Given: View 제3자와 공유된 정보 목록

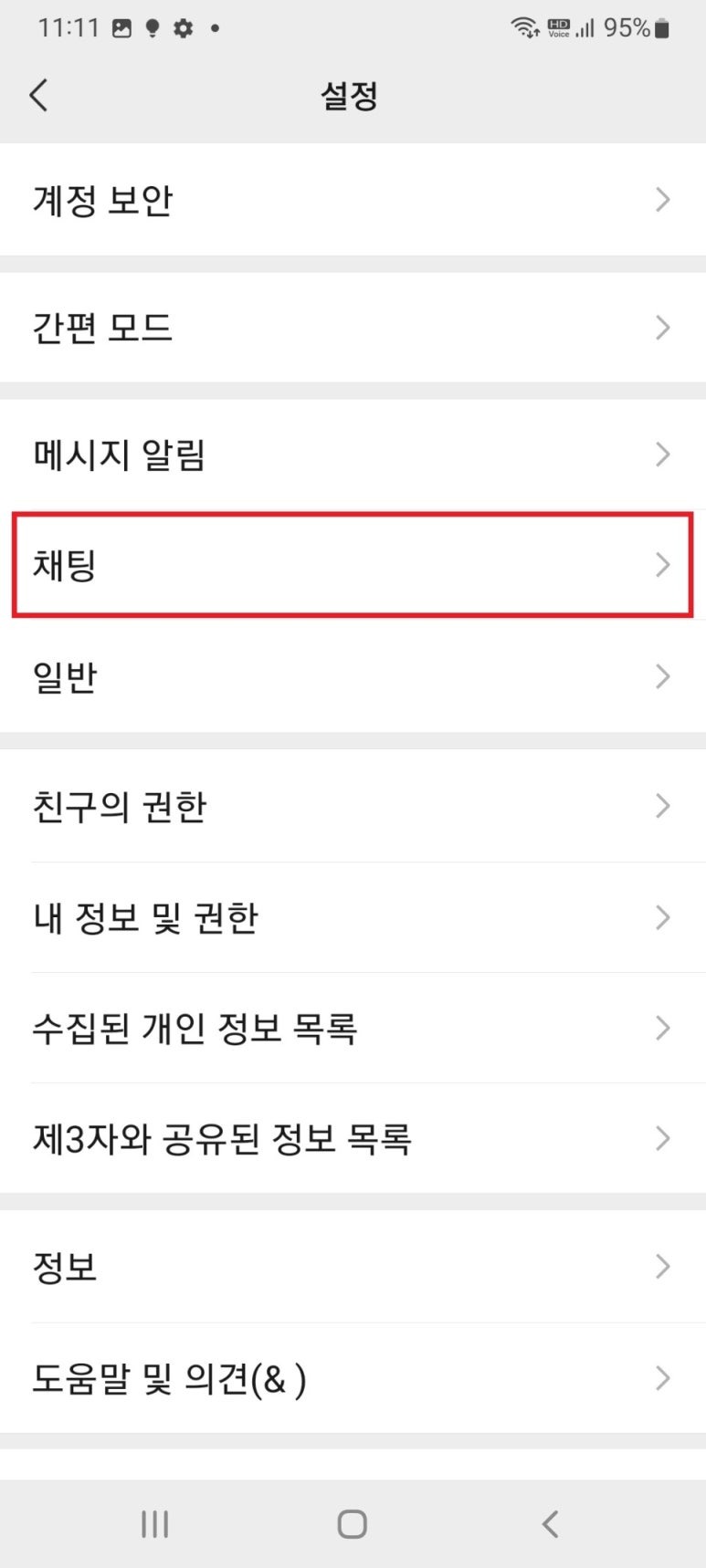Looking at the screenshot, I should point(353,1138).
